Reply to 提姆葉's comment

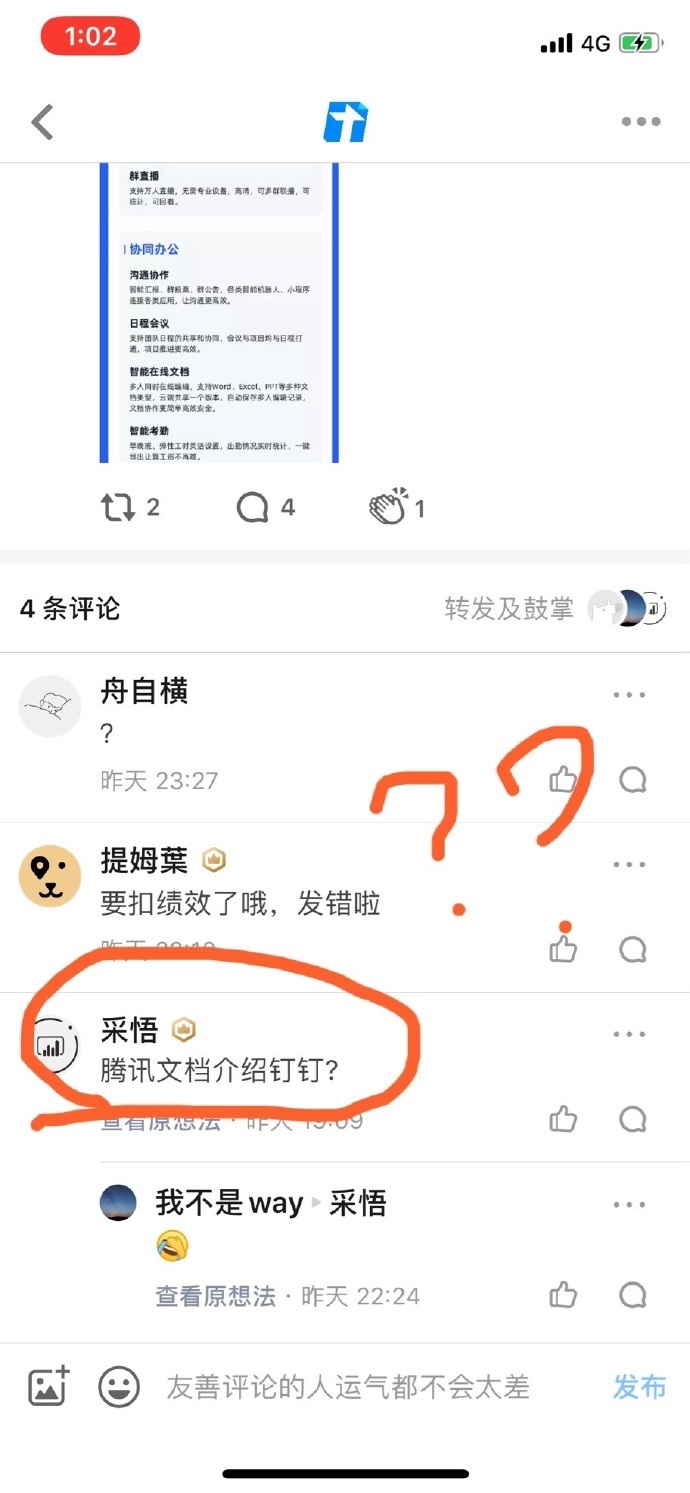633,949
